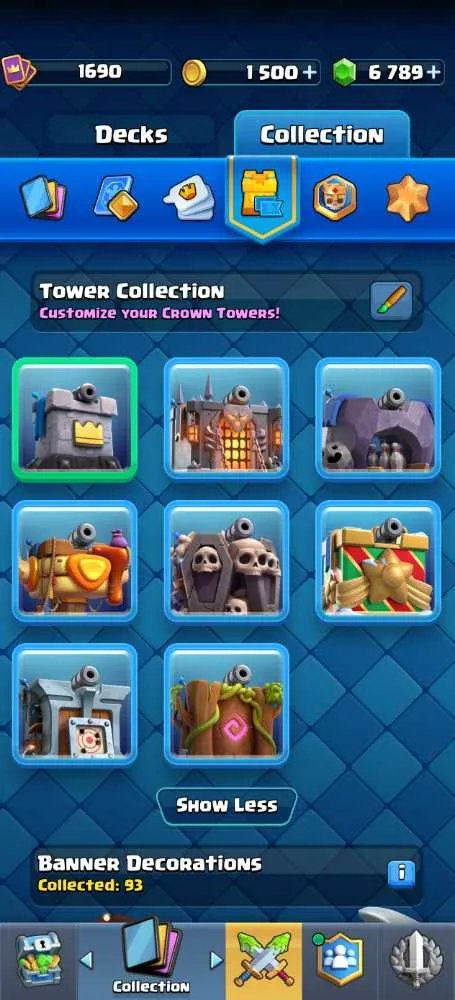Open the Clan social tab
Image resolution: width=455 pixels, height=1000 pixels.
point(339,958)
